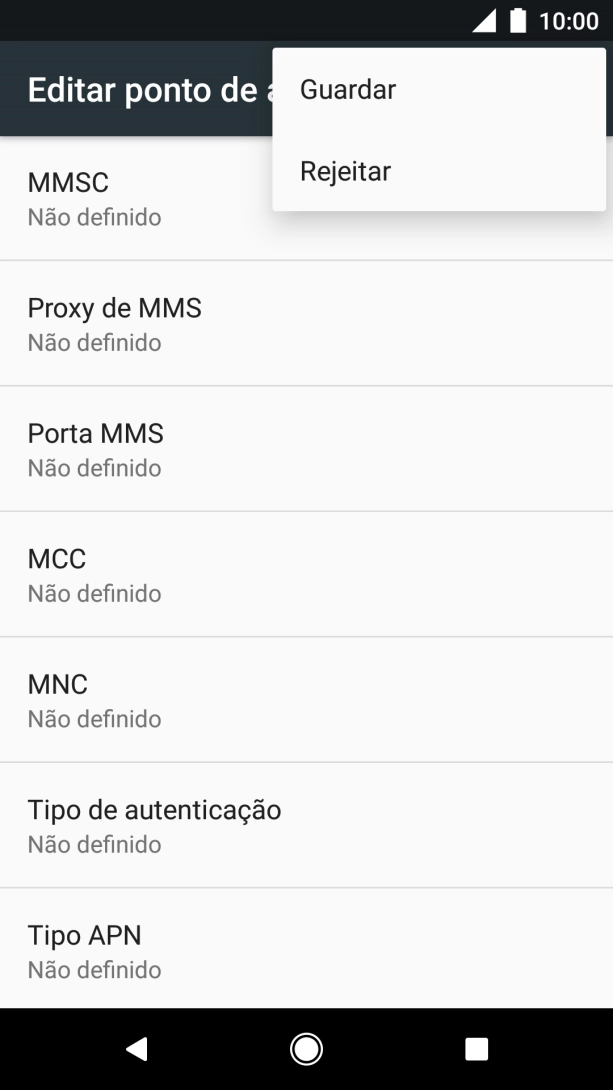Choose Rejeitar to discard changes
Image resolution: width=613 pixels, height=1090 pixels.
point(345,172)
